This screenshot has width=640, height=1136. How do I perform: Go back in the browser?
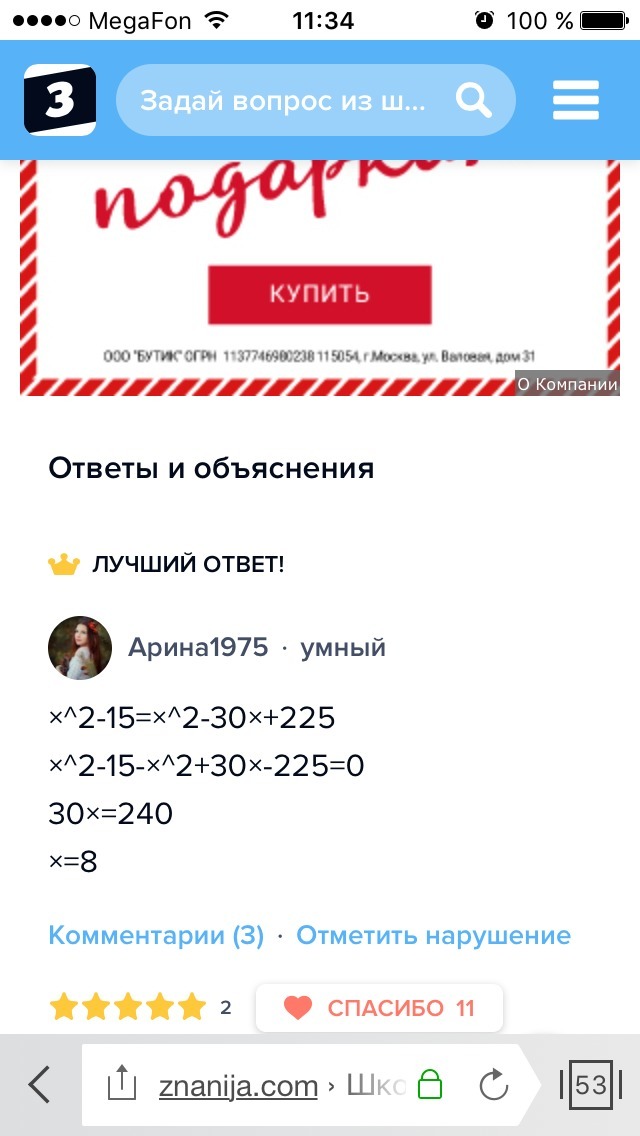(40, 1084)
